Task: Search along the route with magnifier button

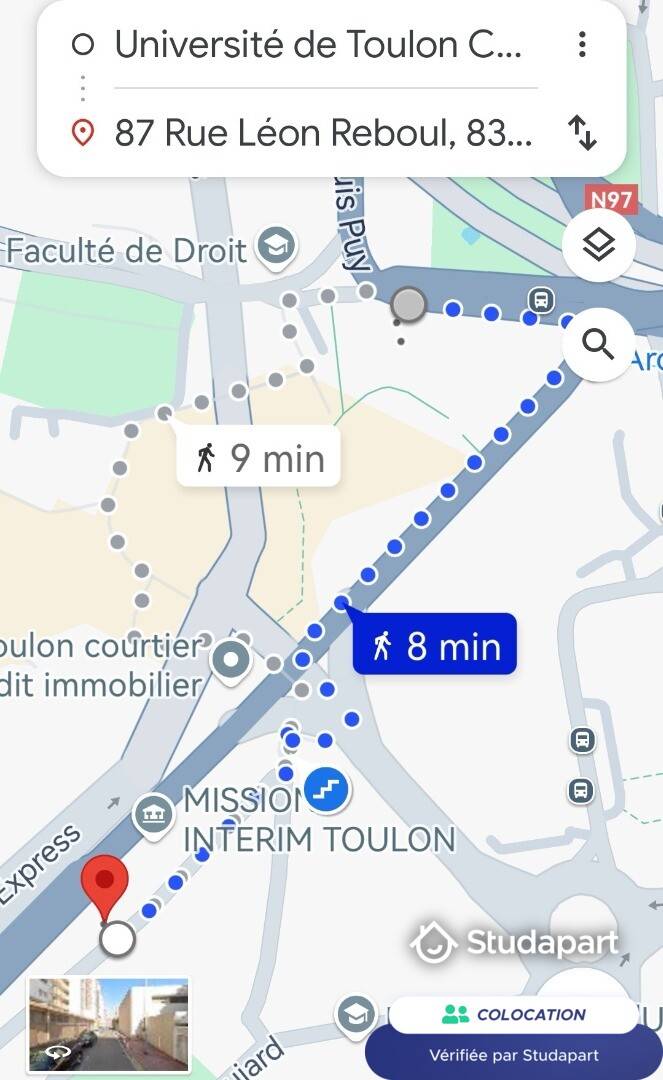Action: click(598, 344)
